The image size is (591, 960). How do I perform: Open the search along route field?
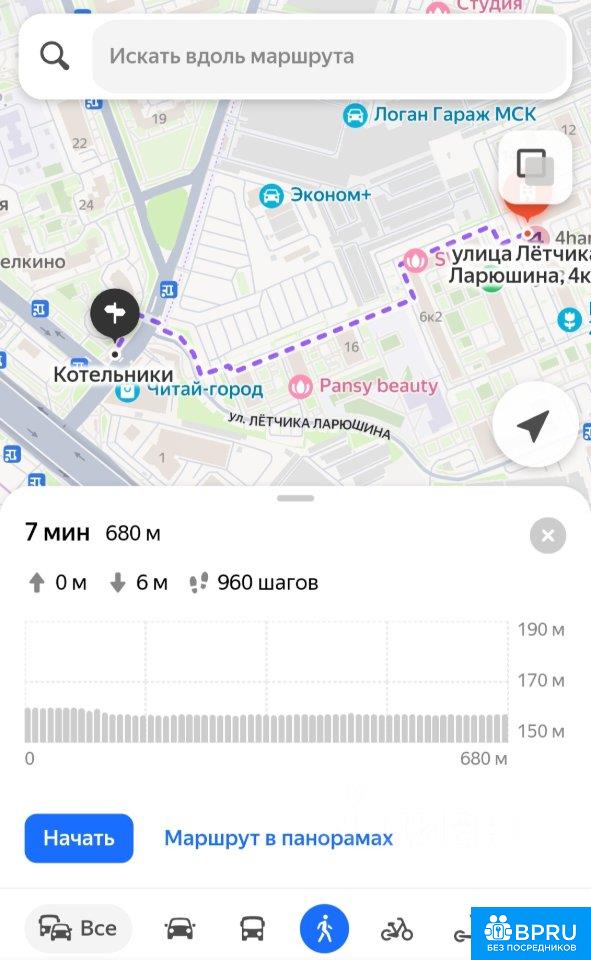click(x=331, y=56)
